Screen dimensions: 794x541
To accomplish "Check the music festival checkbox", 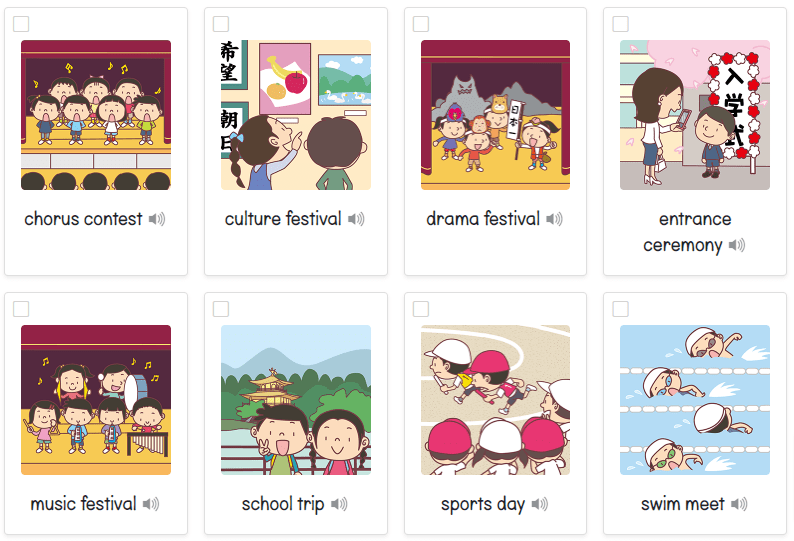I will (21, 309).
